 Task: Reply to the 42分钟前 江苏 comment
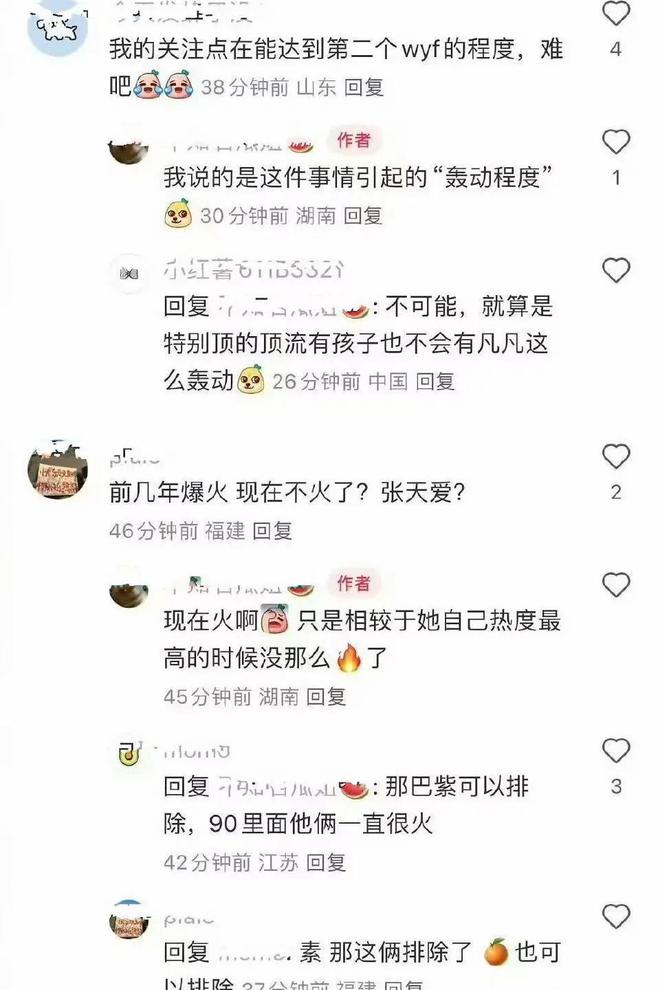(x=326, y=862)
